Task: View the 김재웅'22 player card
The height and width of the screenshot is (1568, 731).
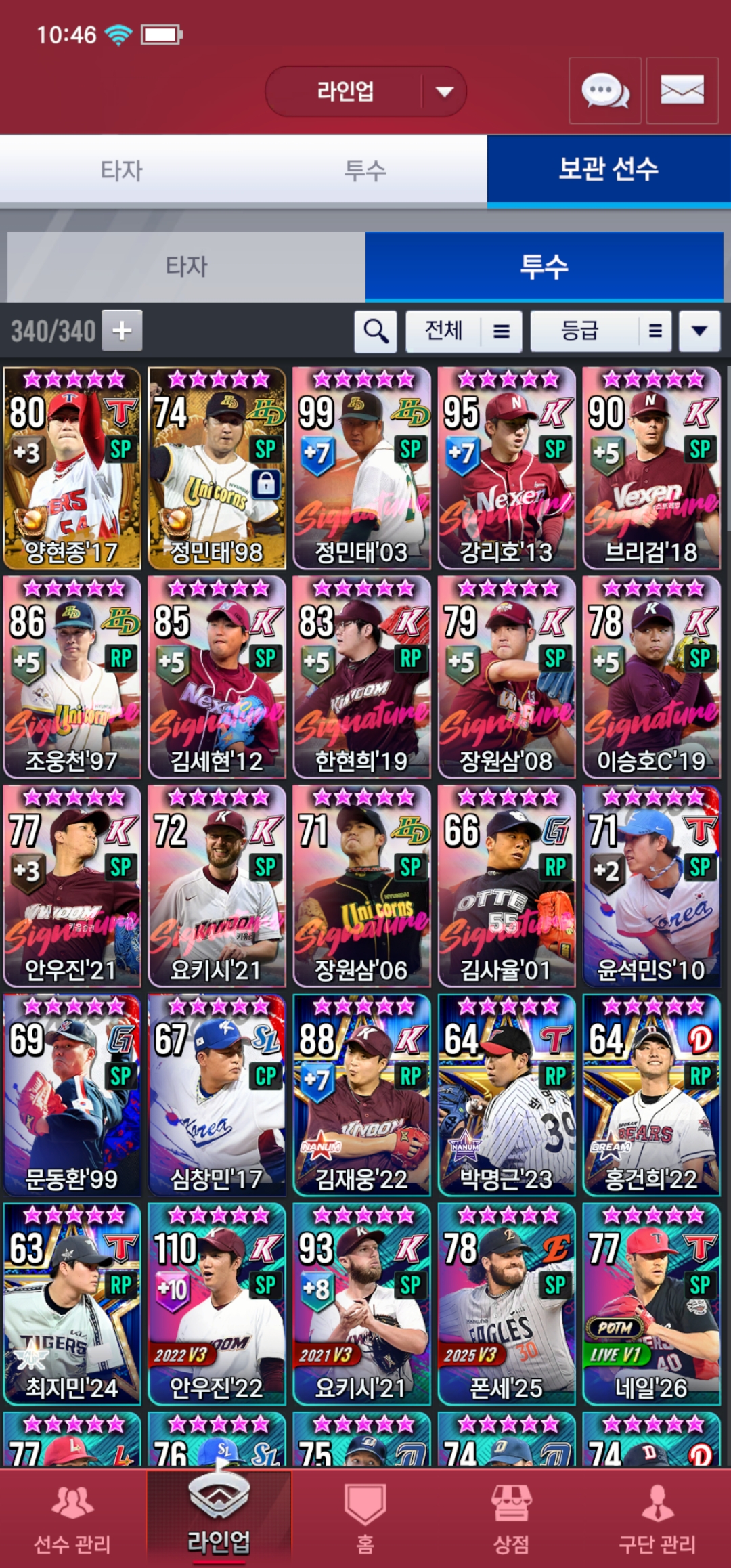Action: [x=361, y=1095]
